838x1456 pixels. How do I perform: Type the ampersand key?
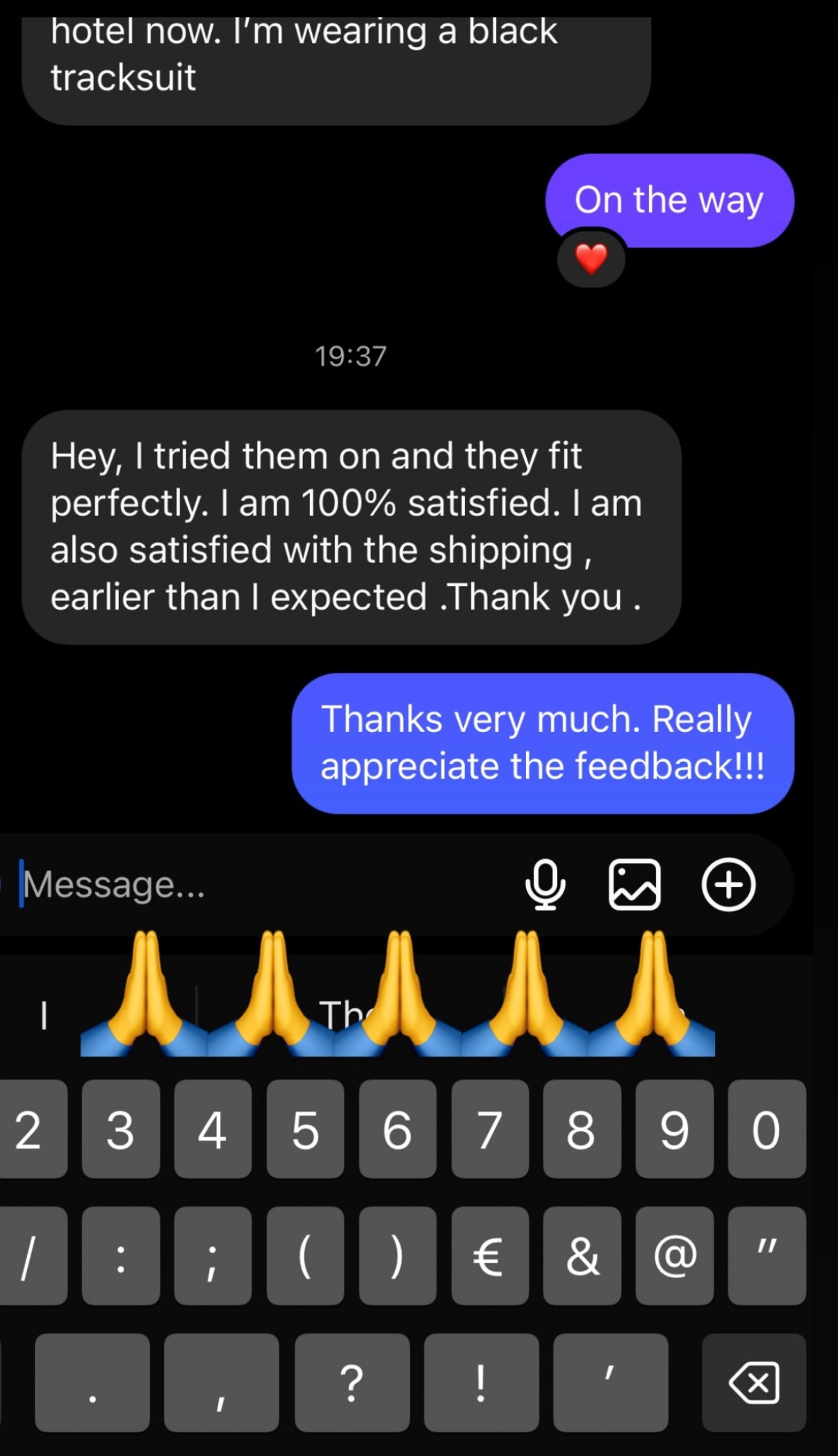pos(582,1256)
